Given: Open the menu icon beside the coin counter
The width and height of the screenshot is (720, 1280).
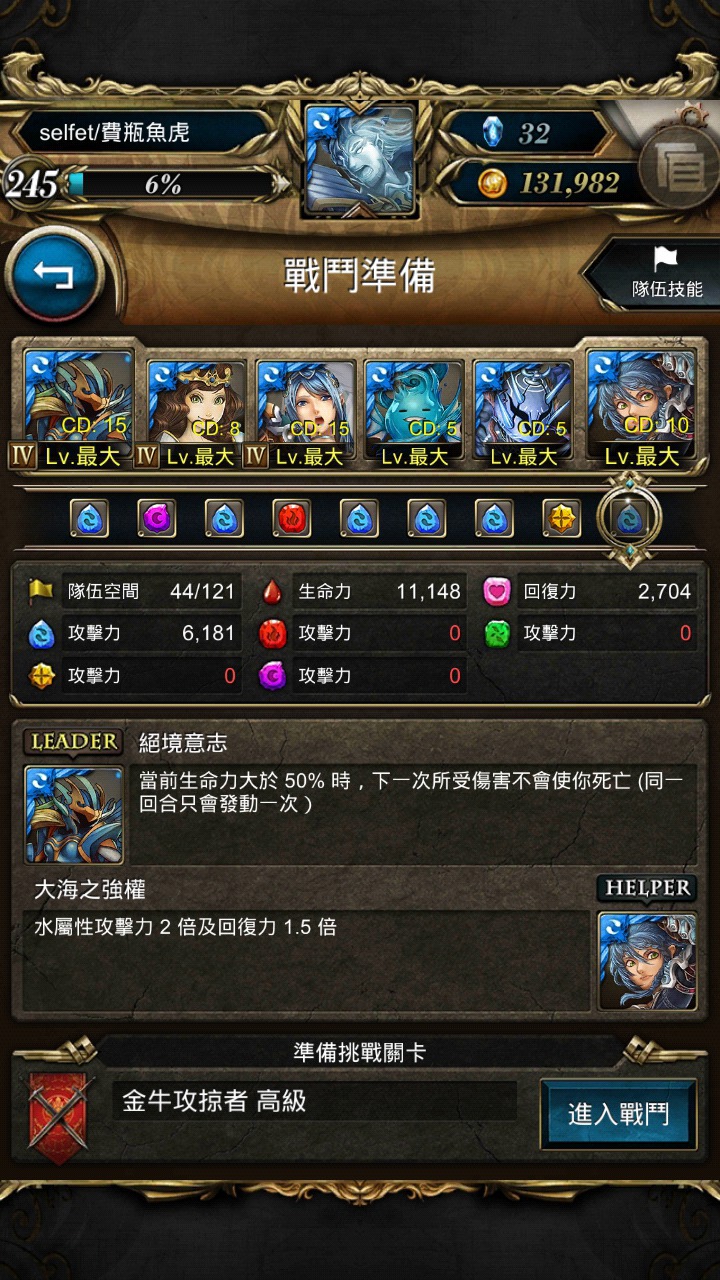Looking at the screenshot, I should click(679, 165).
